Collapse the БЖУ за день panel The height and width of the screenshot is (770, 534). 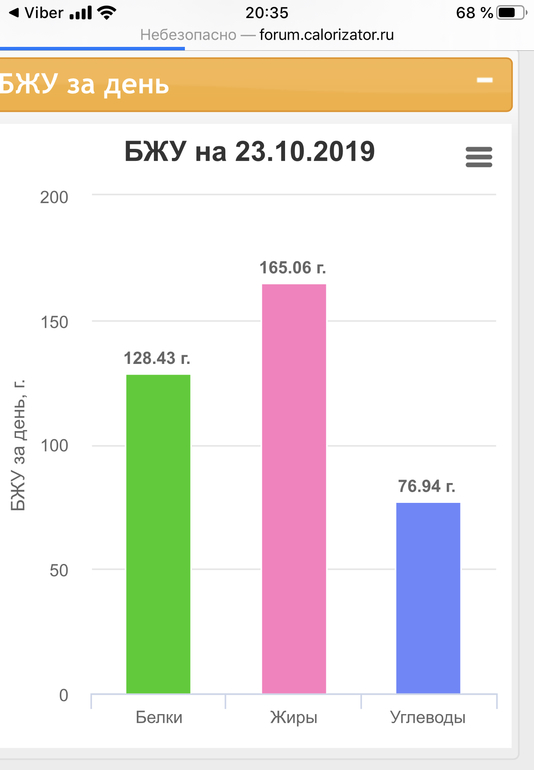pos(484,80)
